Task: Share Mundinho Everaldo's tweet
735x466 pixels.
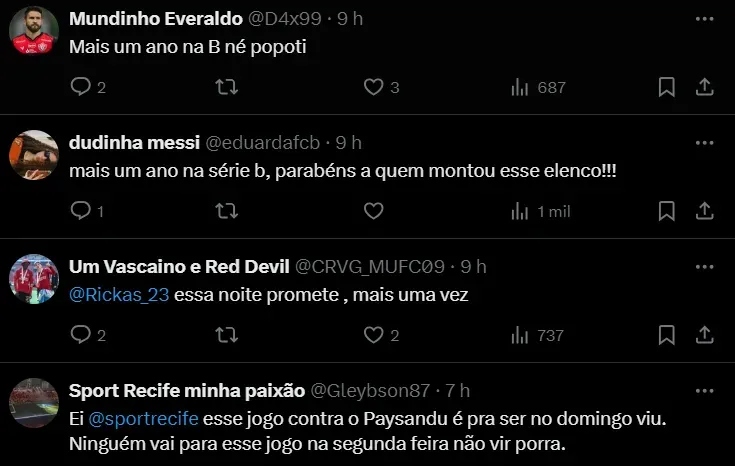Action: tap(704, 87)
